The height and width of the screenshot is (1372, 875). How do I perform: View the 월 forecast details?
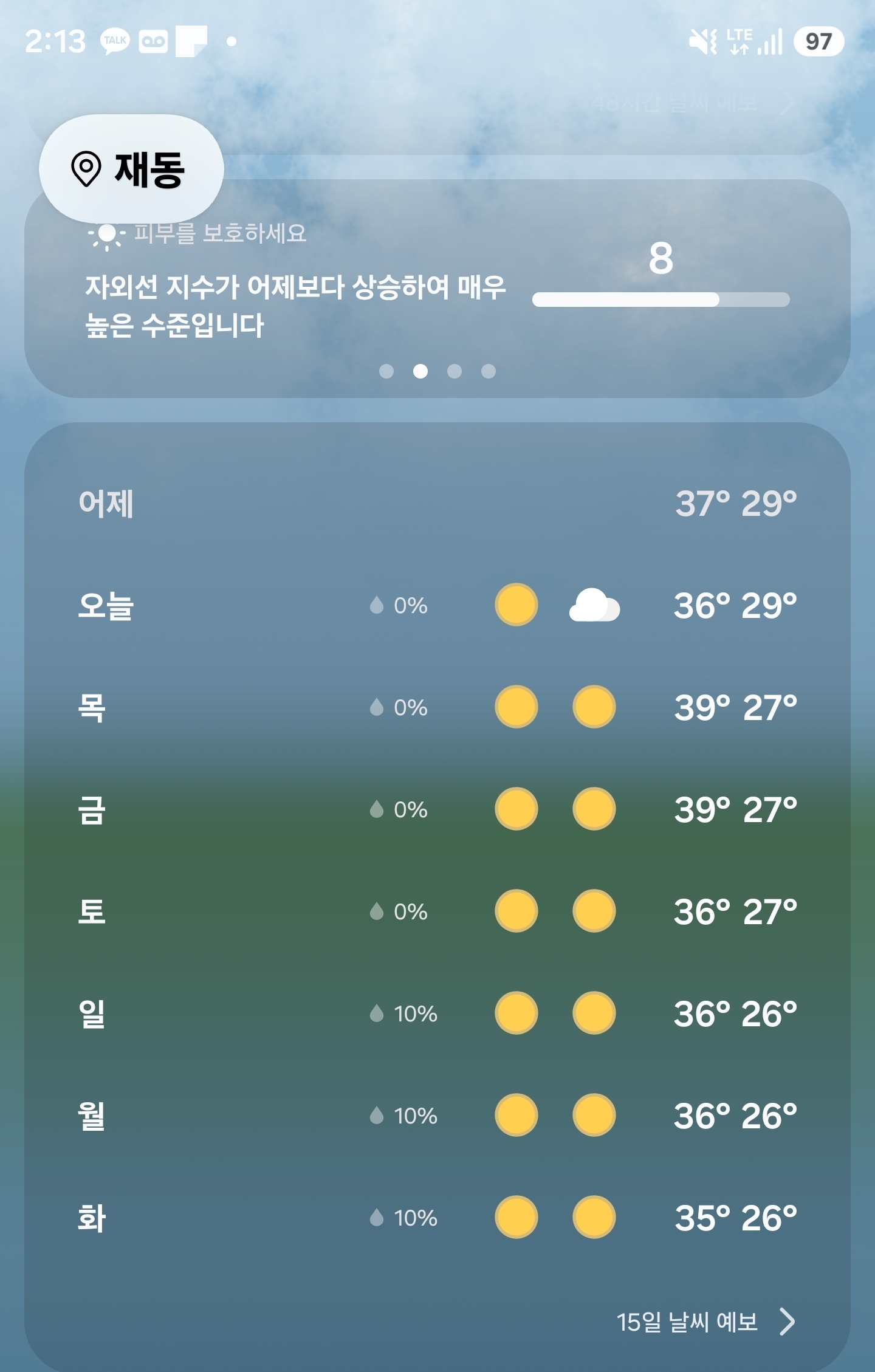[x=437, y=1116]
